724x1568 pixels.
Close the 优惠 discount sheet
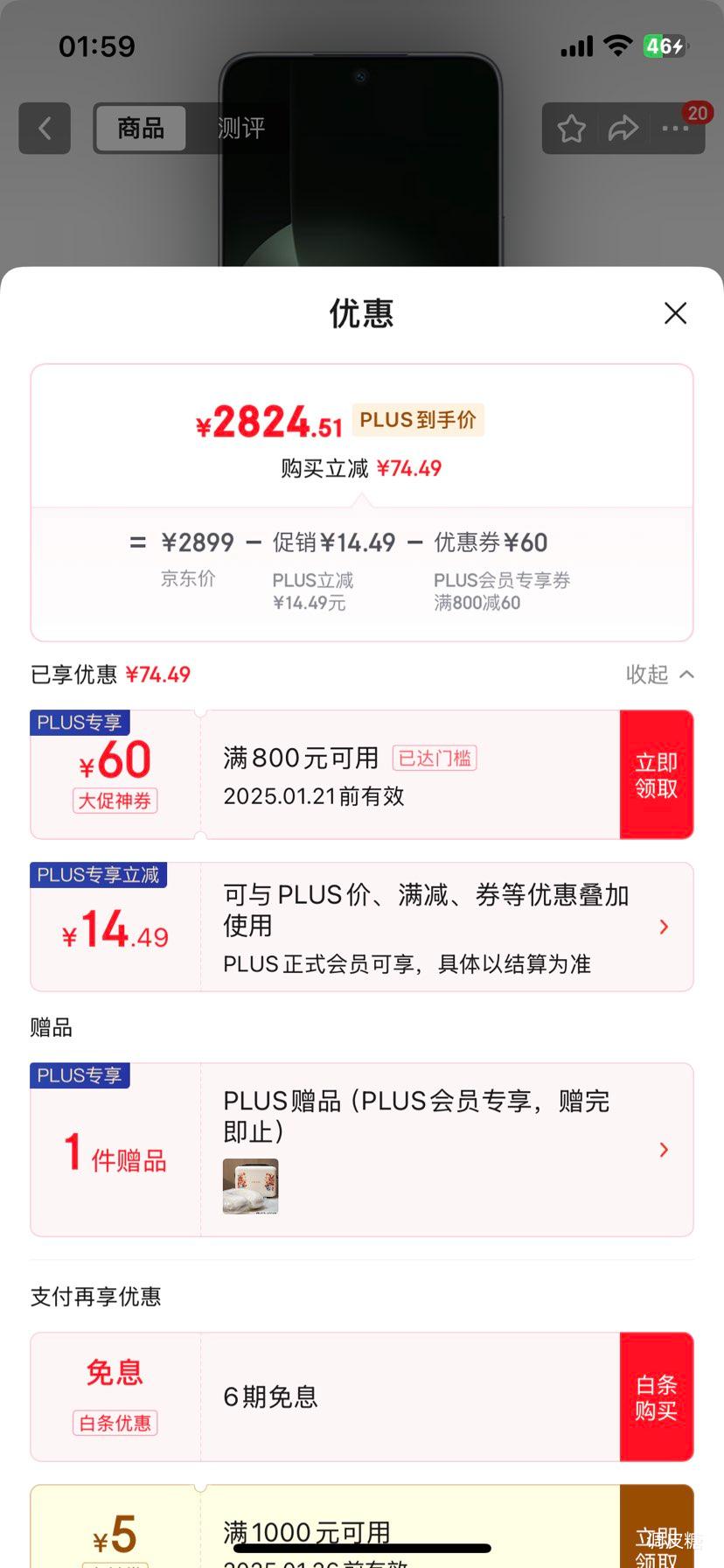[x=675, y=313]
